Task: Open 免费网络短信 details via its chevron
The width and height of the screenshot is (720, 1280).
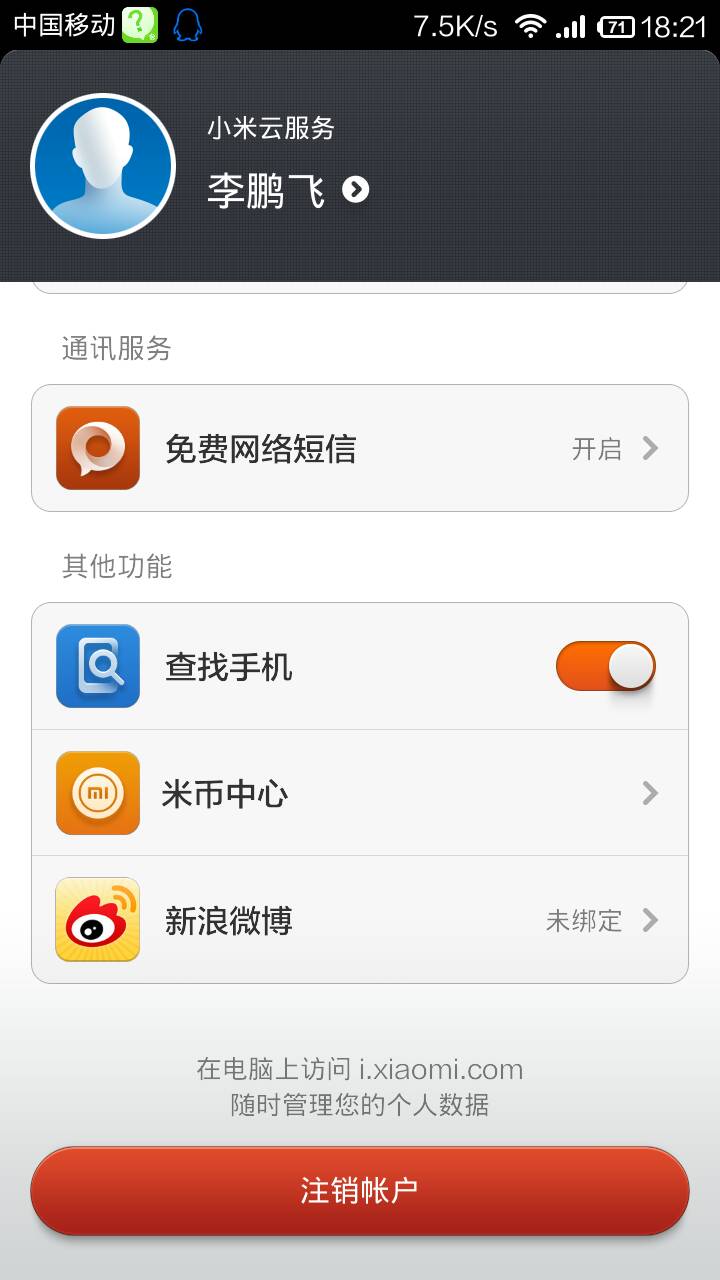Action: (651, 449)
